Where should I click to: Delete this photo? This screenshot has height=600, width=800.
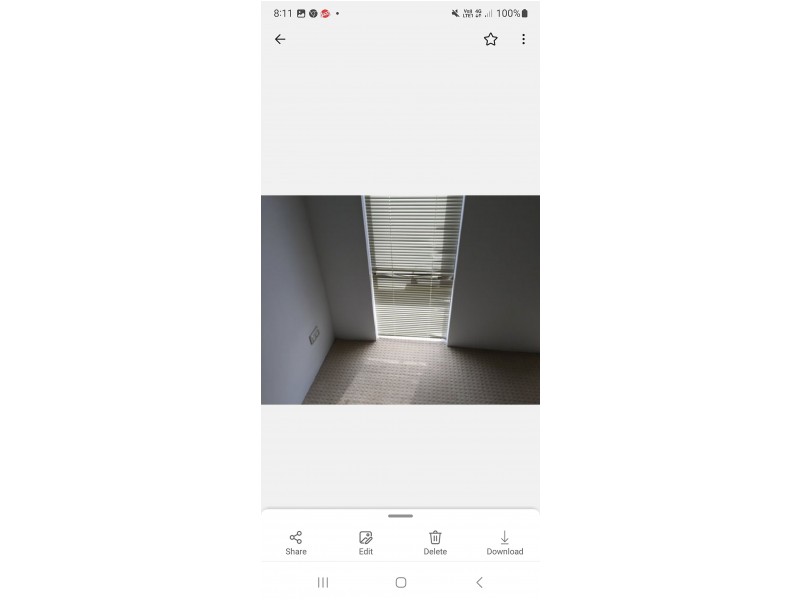(435, 542)
